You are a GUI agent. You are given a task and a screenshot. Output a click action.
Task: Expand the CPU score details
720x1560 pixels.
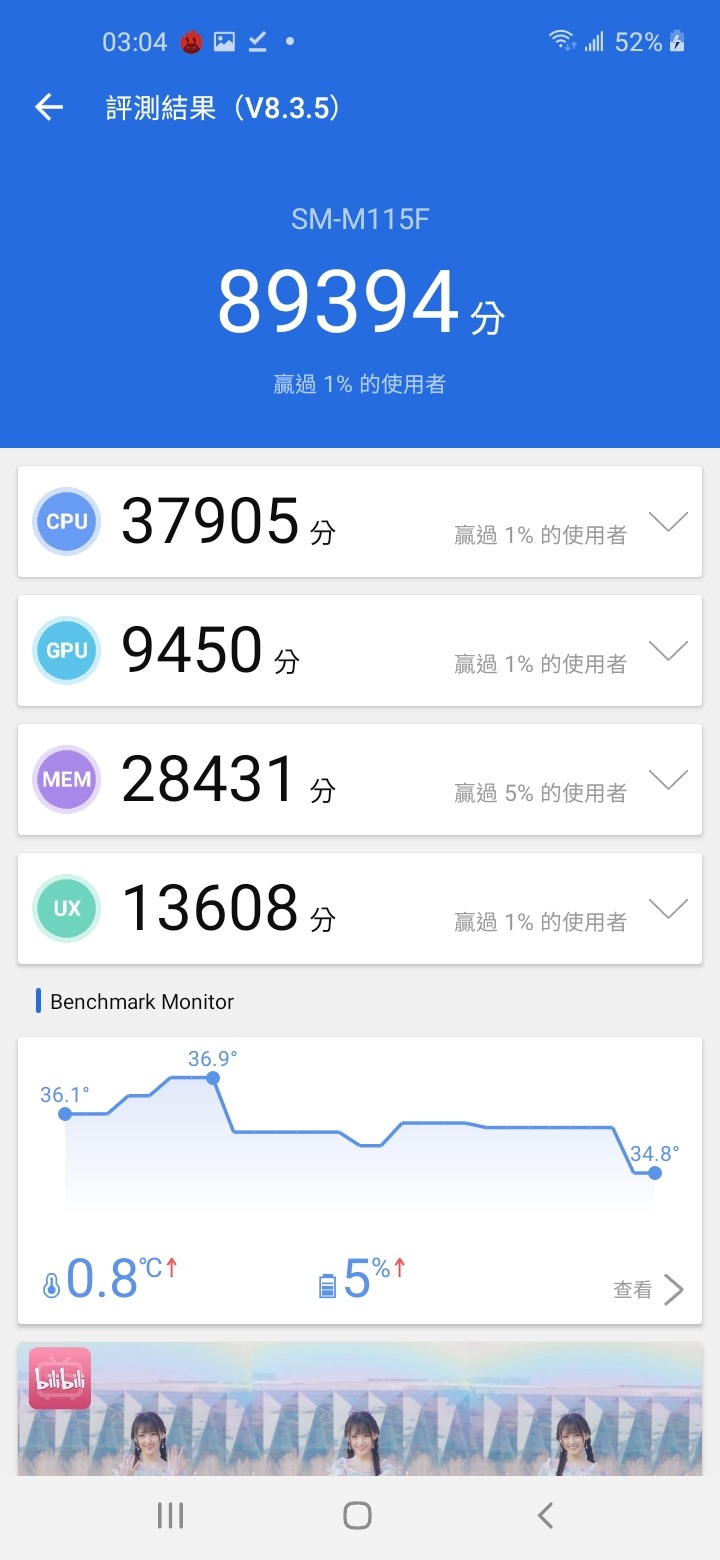[668, 522]
